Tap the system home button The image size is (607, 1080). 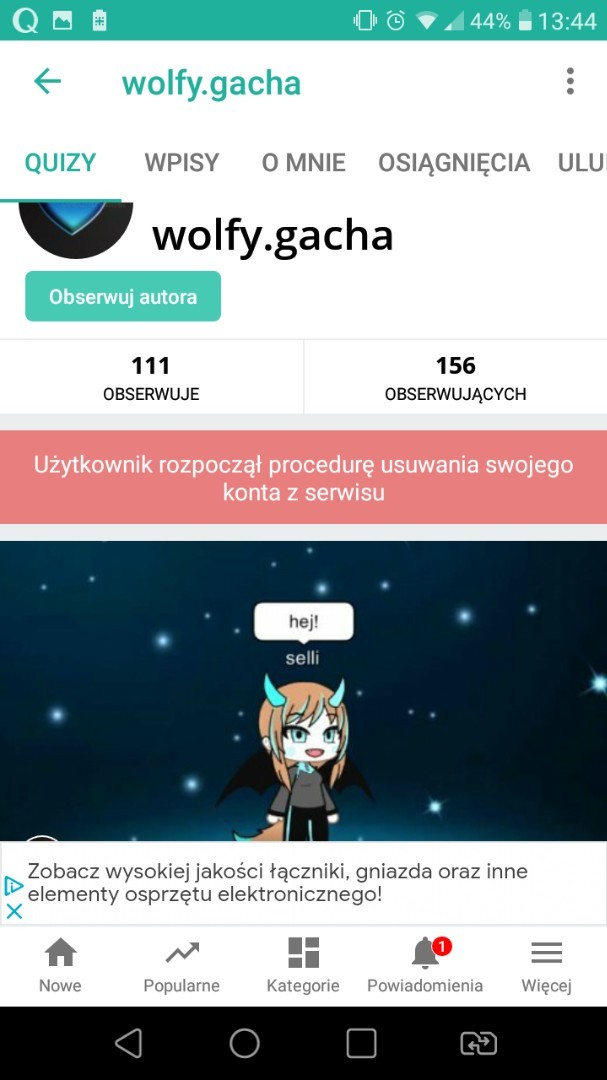(x=244, y=1043)
